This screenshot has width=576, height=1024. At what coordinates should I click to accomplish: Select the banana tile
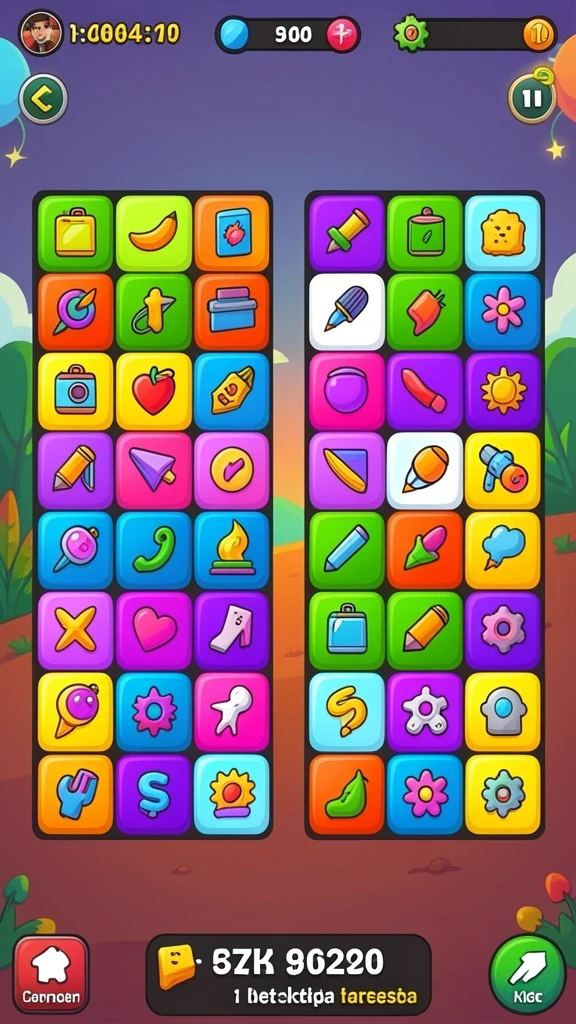pos(153,233)
